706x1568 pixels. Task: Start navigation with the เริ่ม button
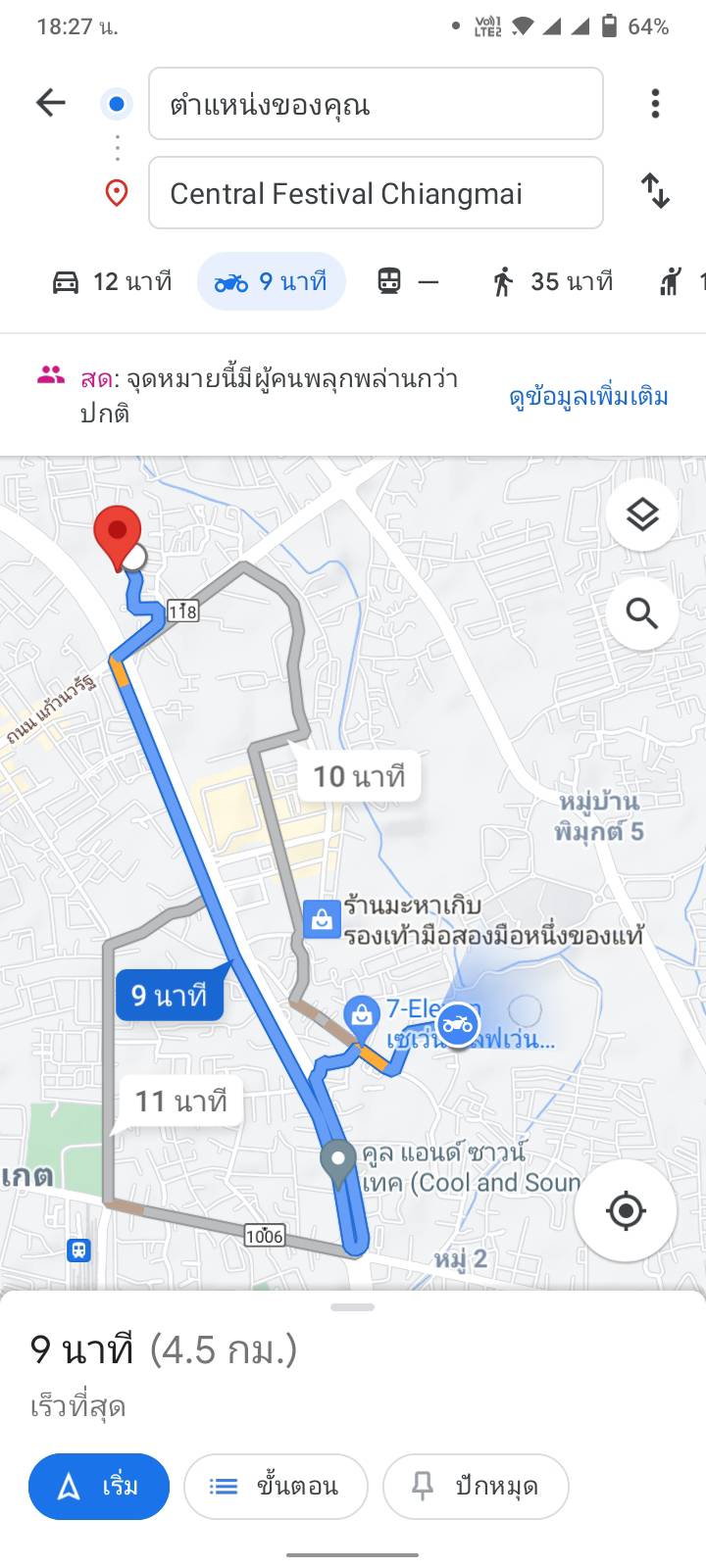tap(99, 1487)
